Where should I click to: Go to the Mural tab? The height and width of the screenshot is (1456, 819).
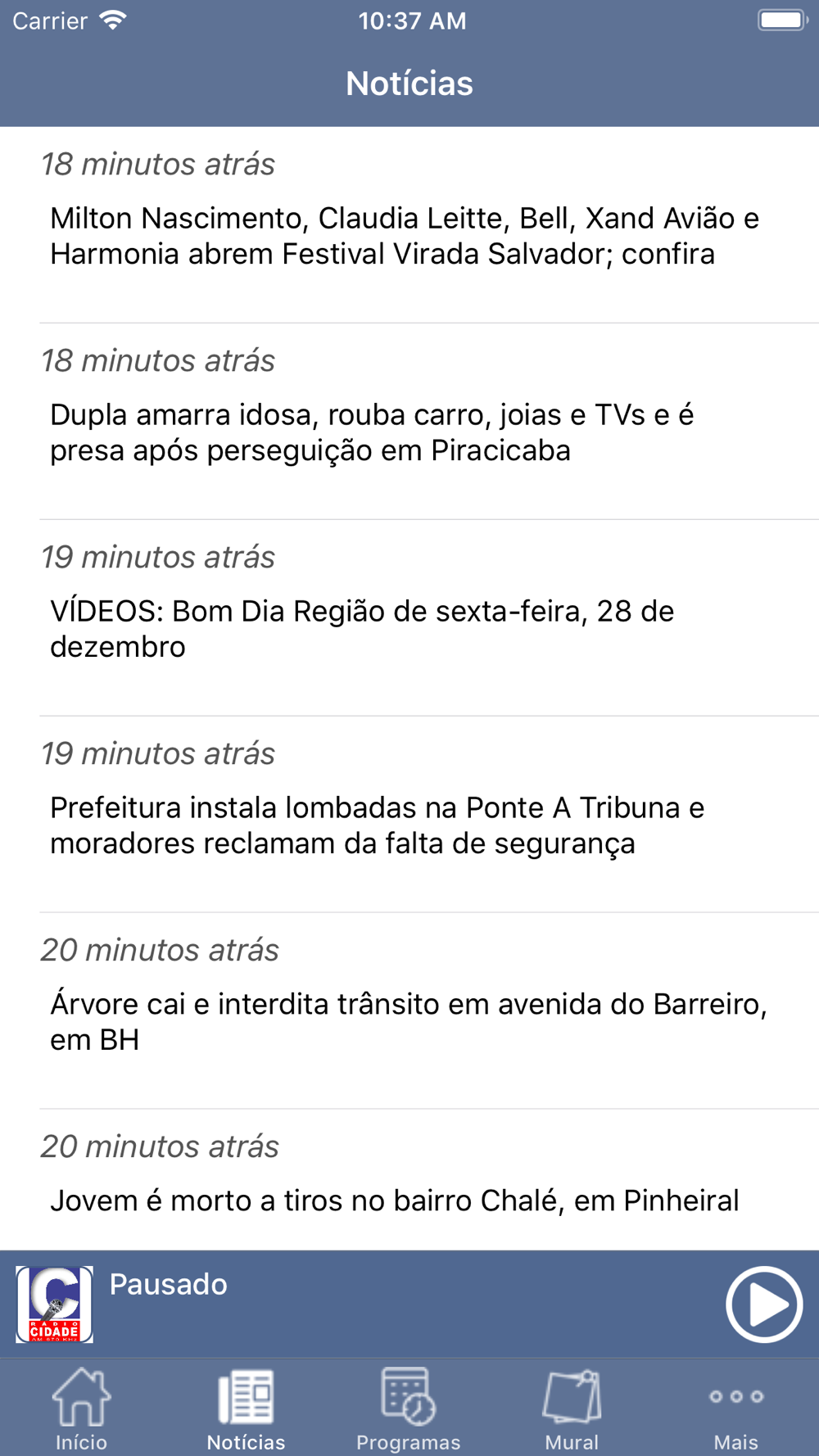pyautogui.click(x=572, y=1409)
